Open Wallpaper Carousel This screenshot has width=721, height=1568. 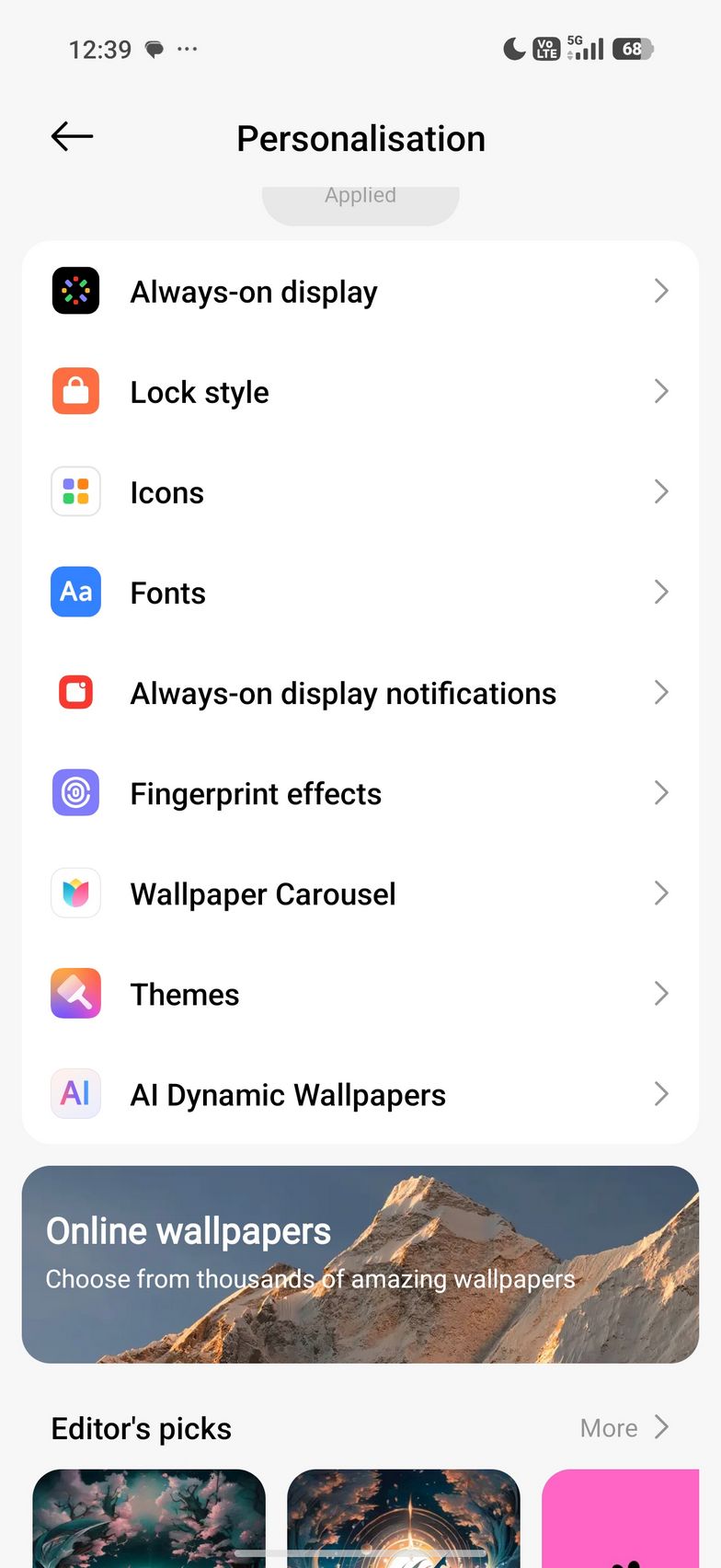coord(360,894)
